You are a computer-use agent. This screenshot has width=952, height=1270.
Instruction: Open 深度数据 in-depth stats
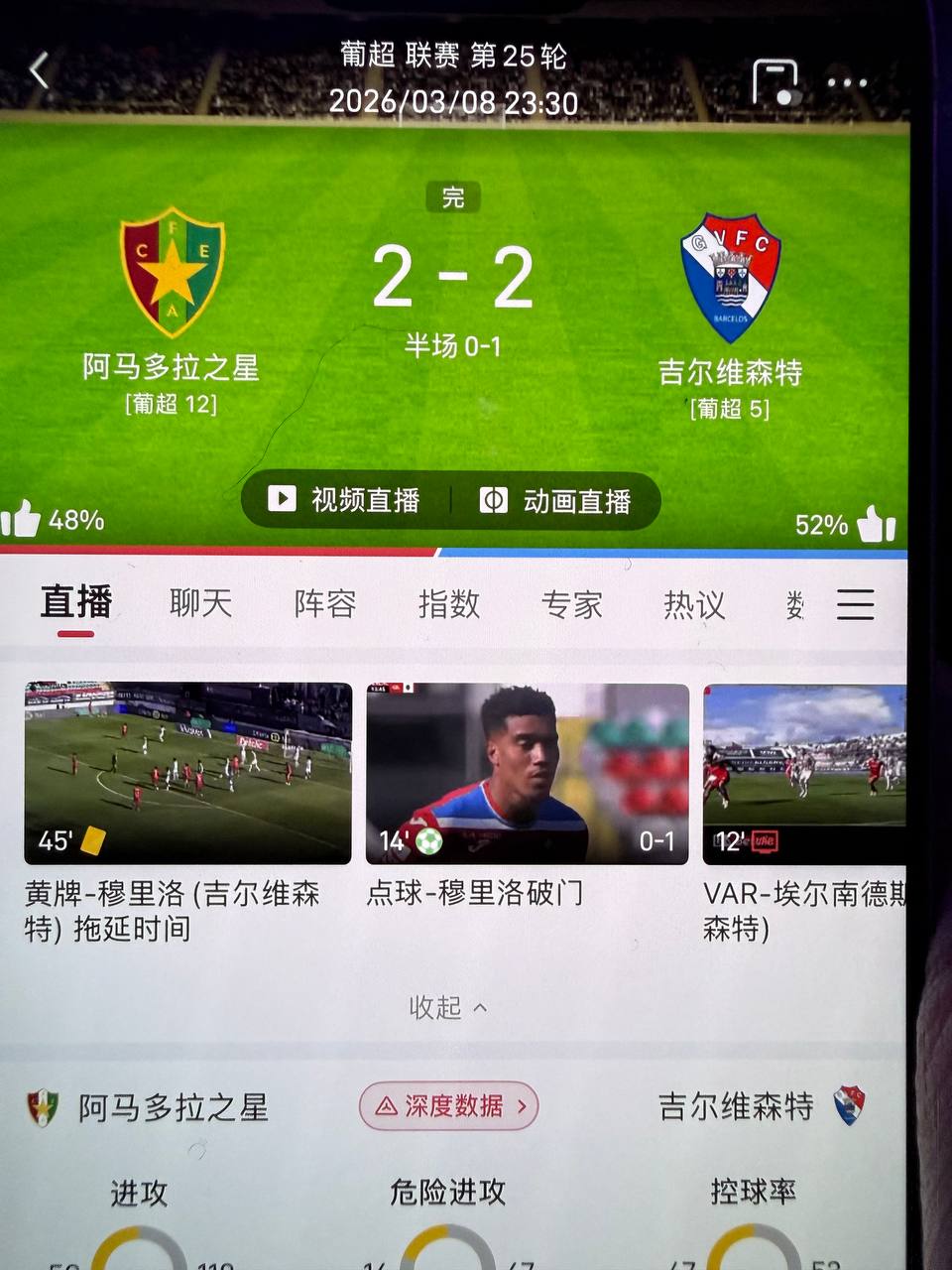(x=448, y=1105)
